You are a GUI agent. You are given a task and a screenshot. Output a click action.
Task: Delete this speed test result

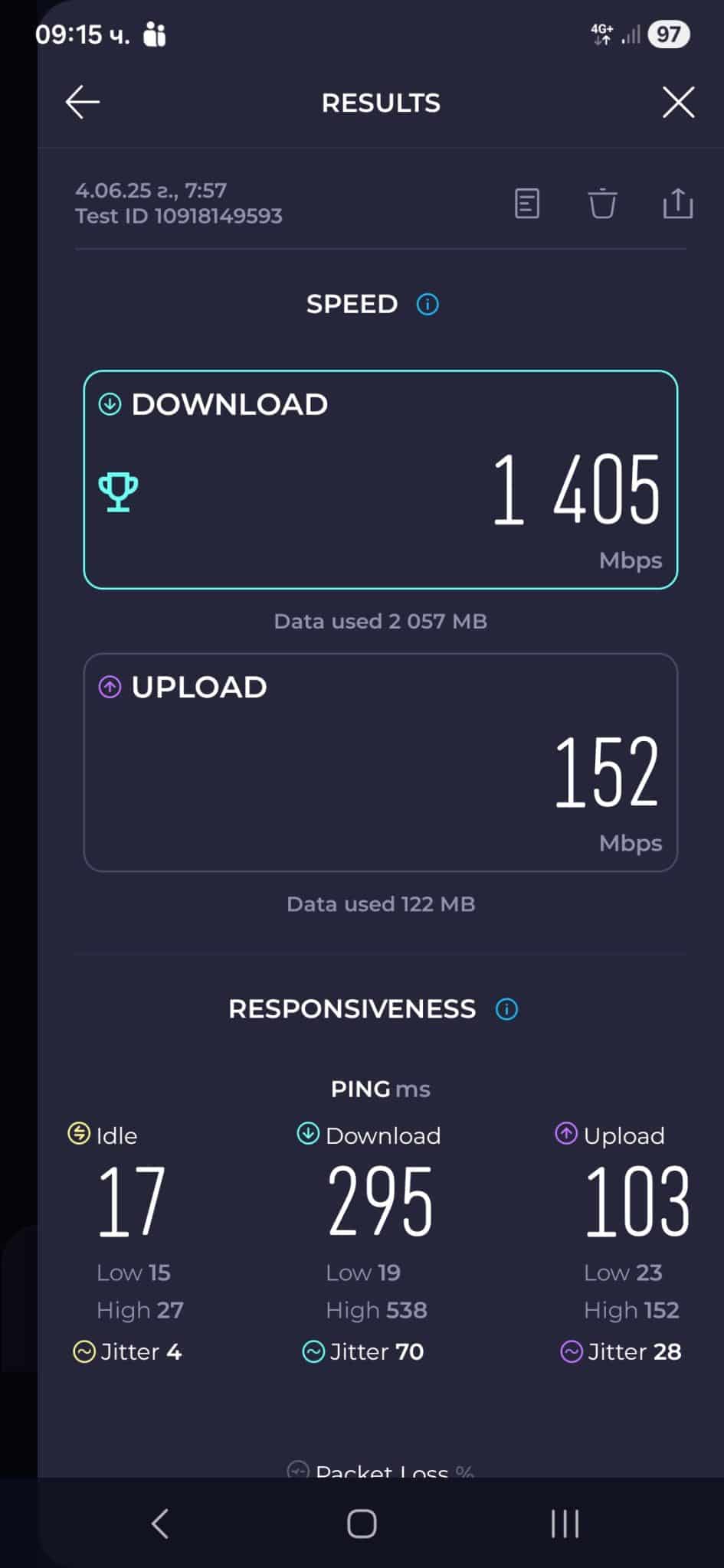602,204
